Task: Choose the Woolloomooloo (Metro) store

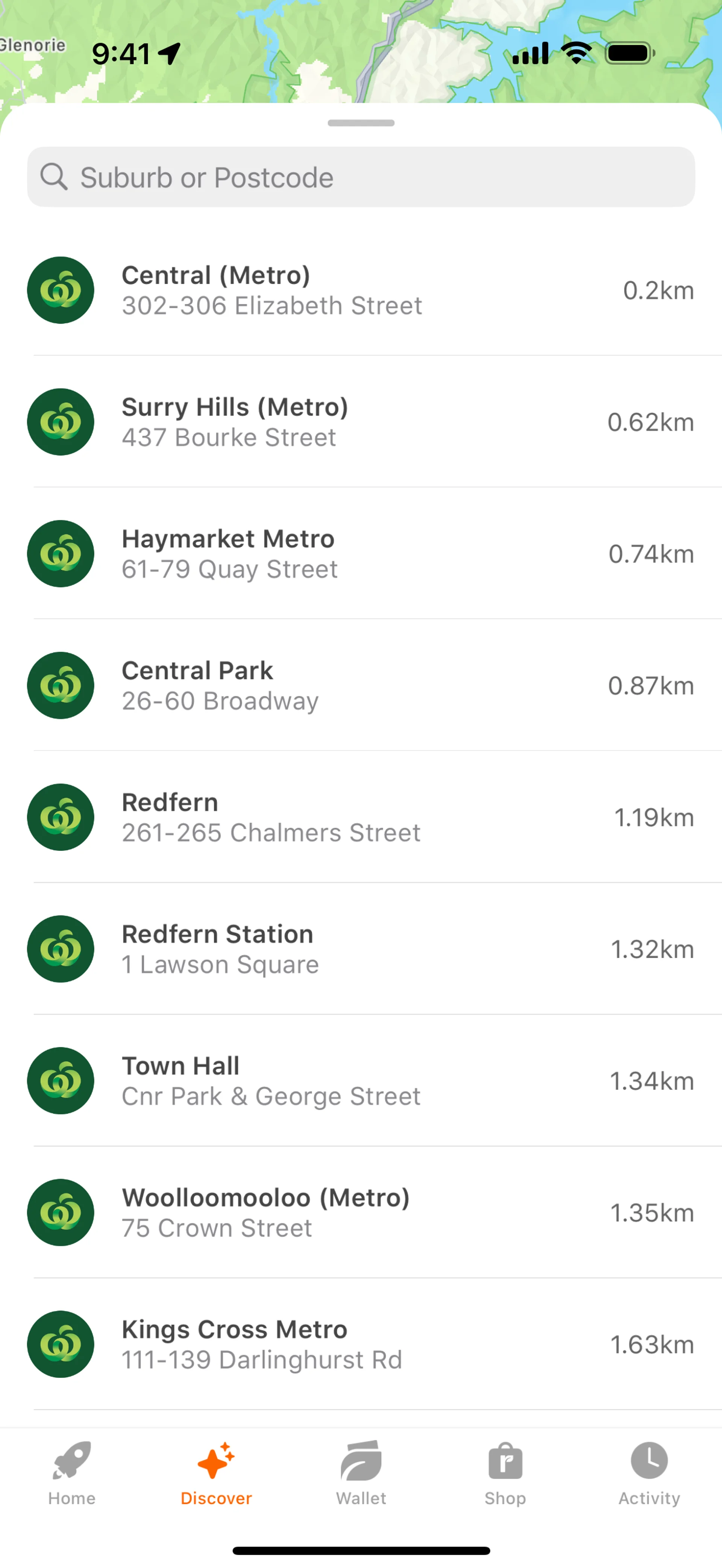Action: point(360,1212)
